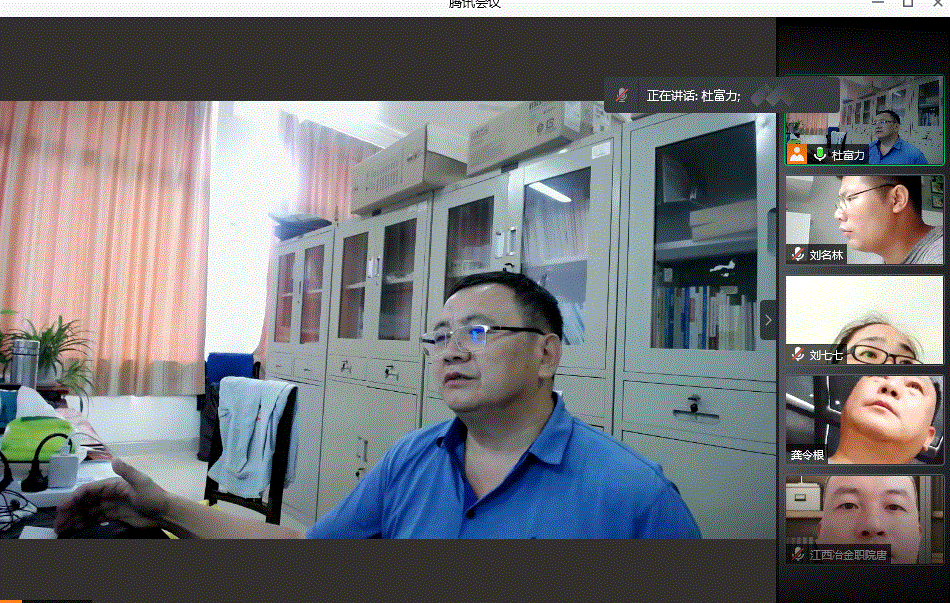
Task: Select 杜富力's video tile
Action: click(x=864, y=122)
